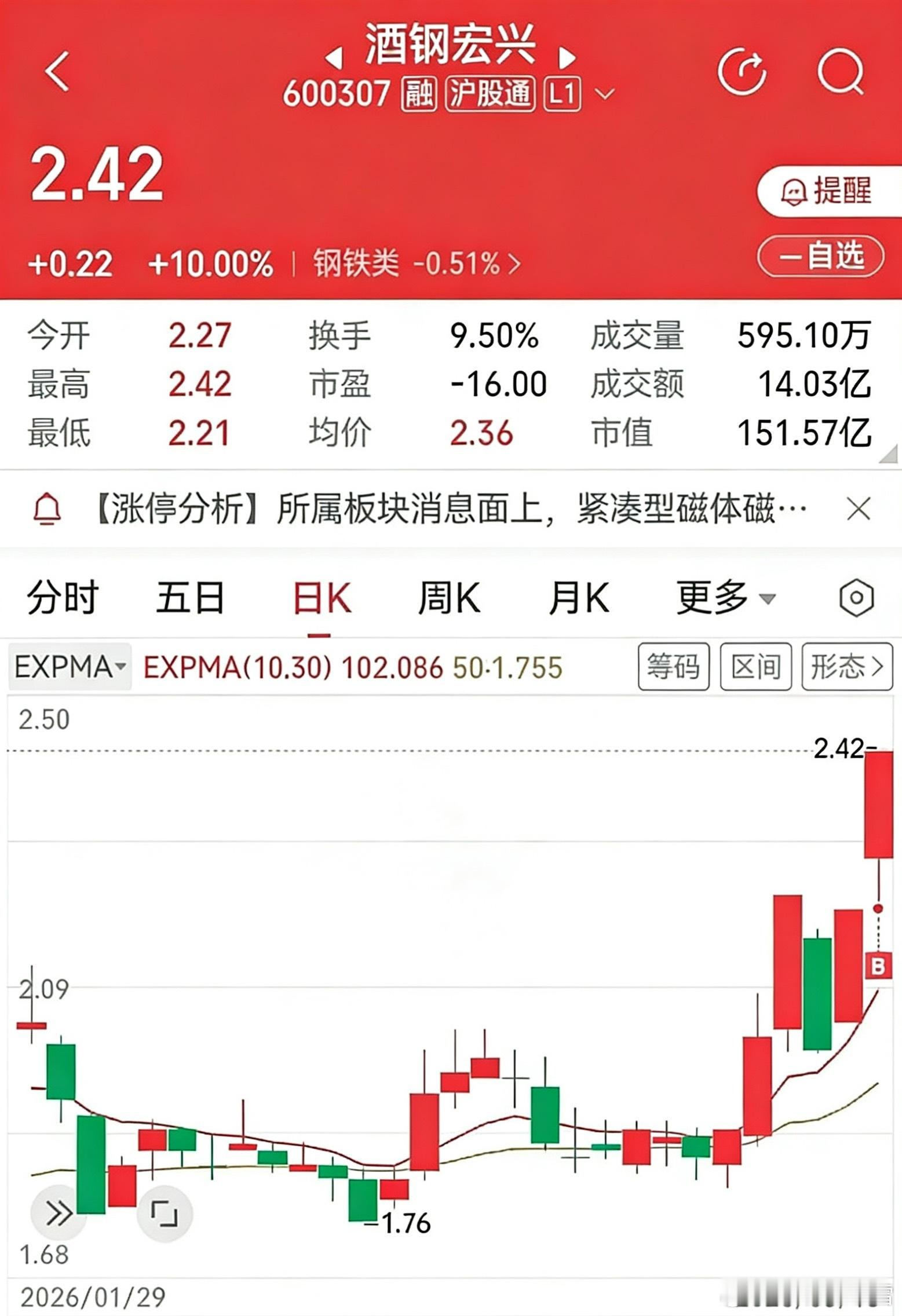This screenshot has width=902, height=1316.
Task: Open the 钢铁类 sector link
Action: tap(416, 264)
